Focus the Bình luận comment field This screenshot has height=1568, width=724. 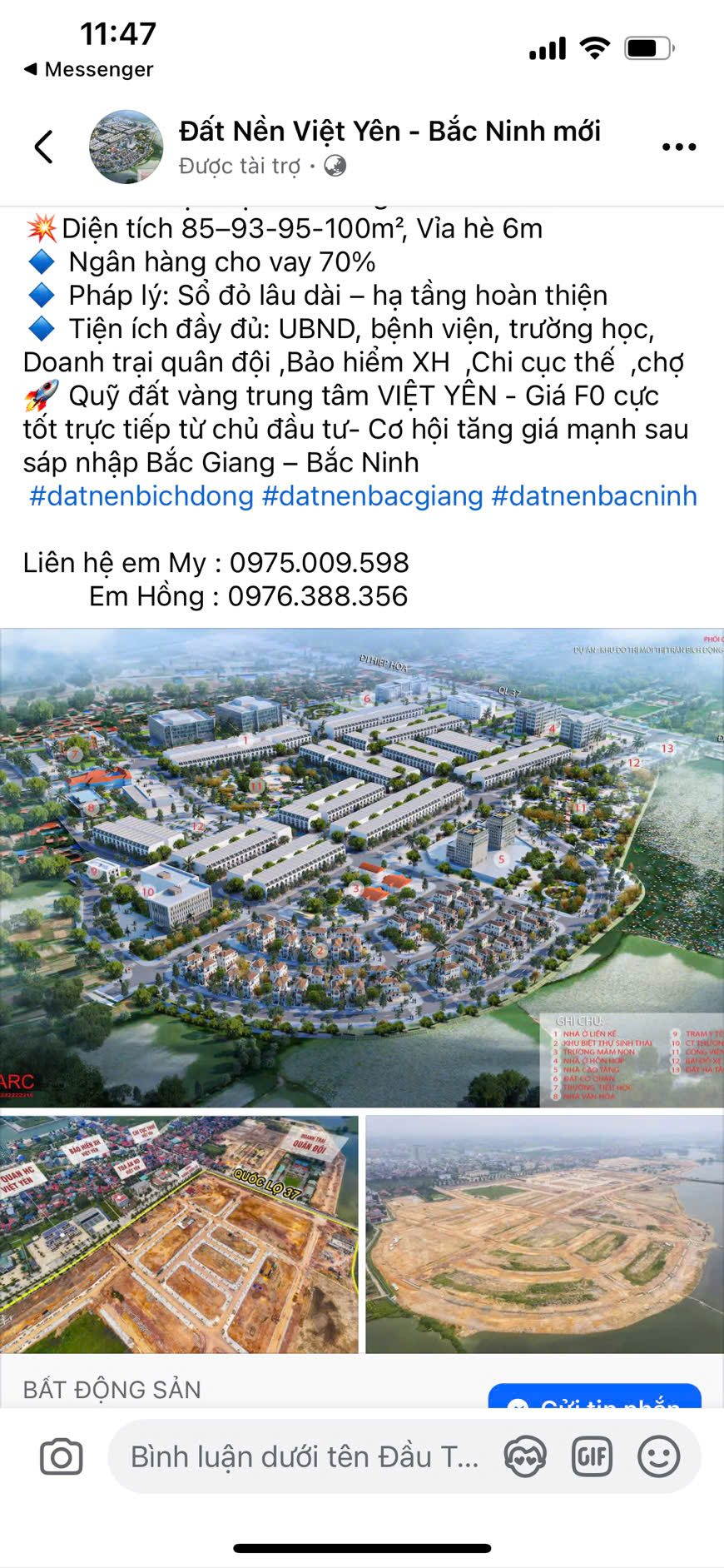pyautogui.click(x=304, y=1456)
